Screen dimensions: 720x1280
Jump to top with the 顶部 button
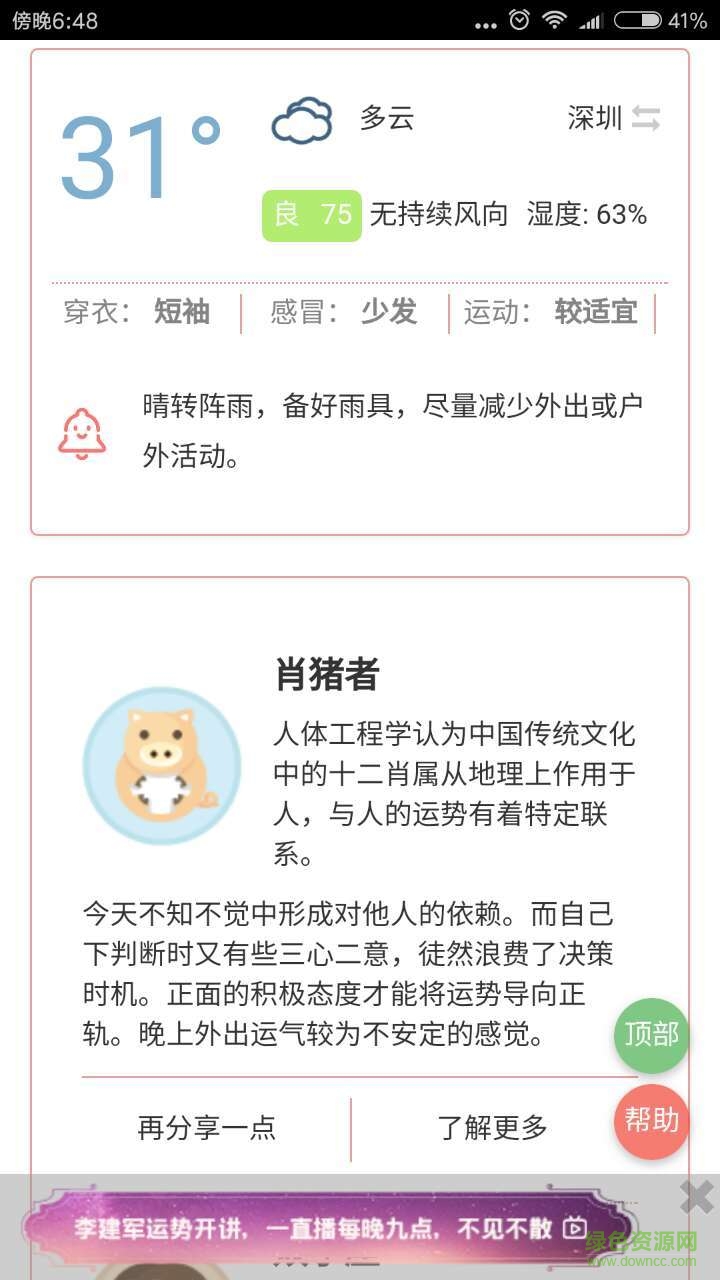pyautogui.click(x=652, y=1035)
